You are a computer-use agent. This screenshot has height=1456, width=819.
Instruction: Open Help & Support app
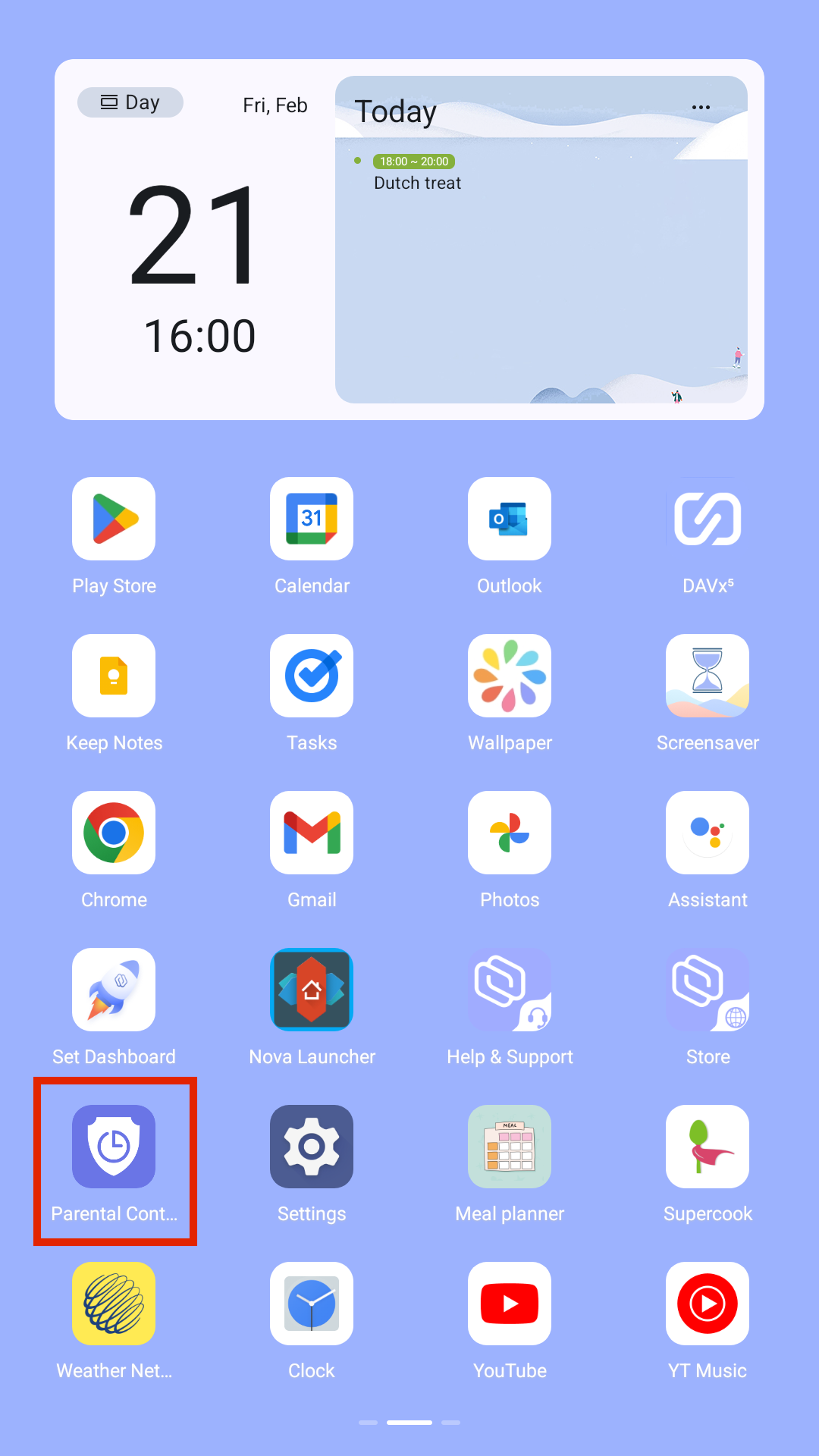coord(510,990)
